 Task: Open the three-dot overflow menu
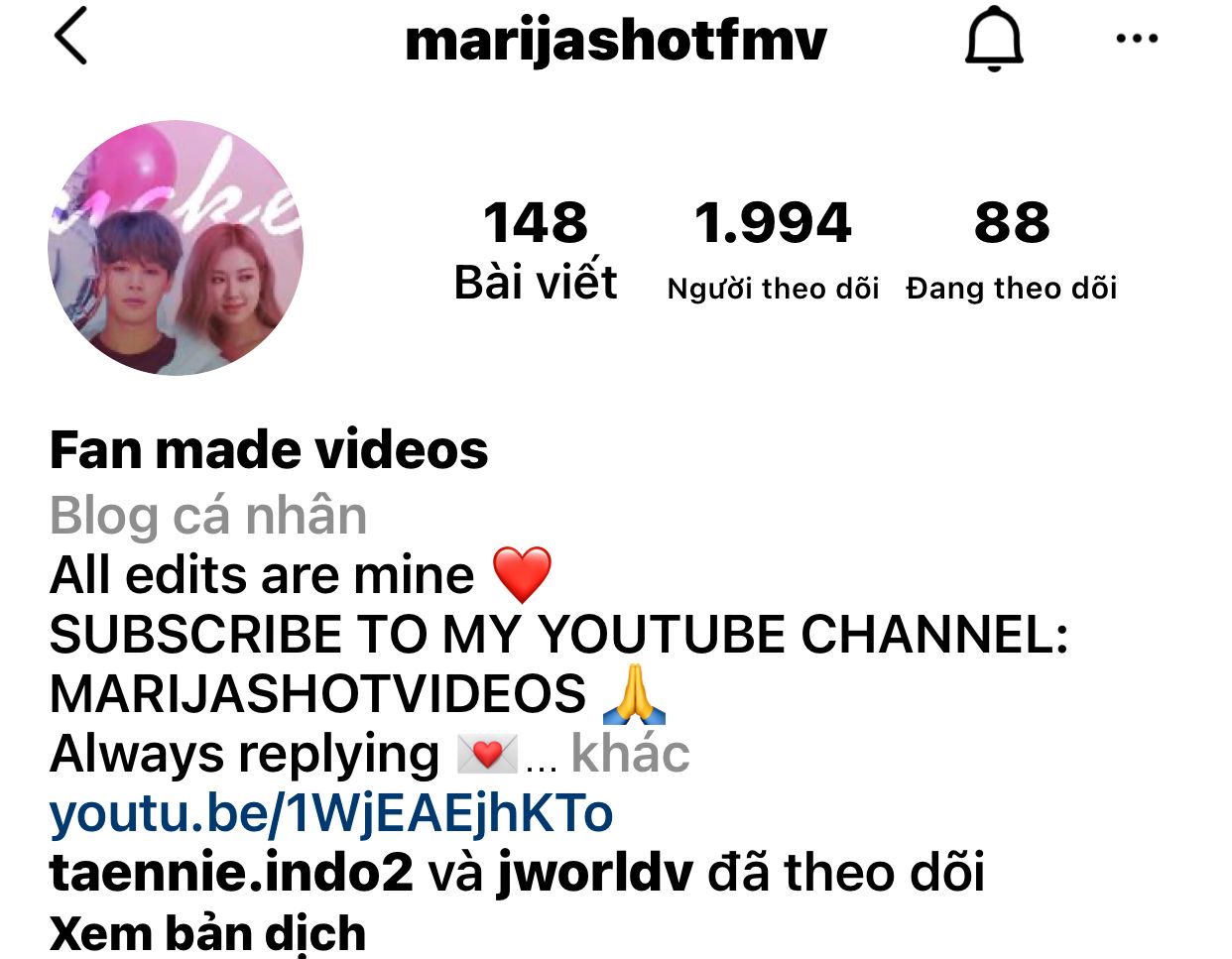click(1136, 39)
